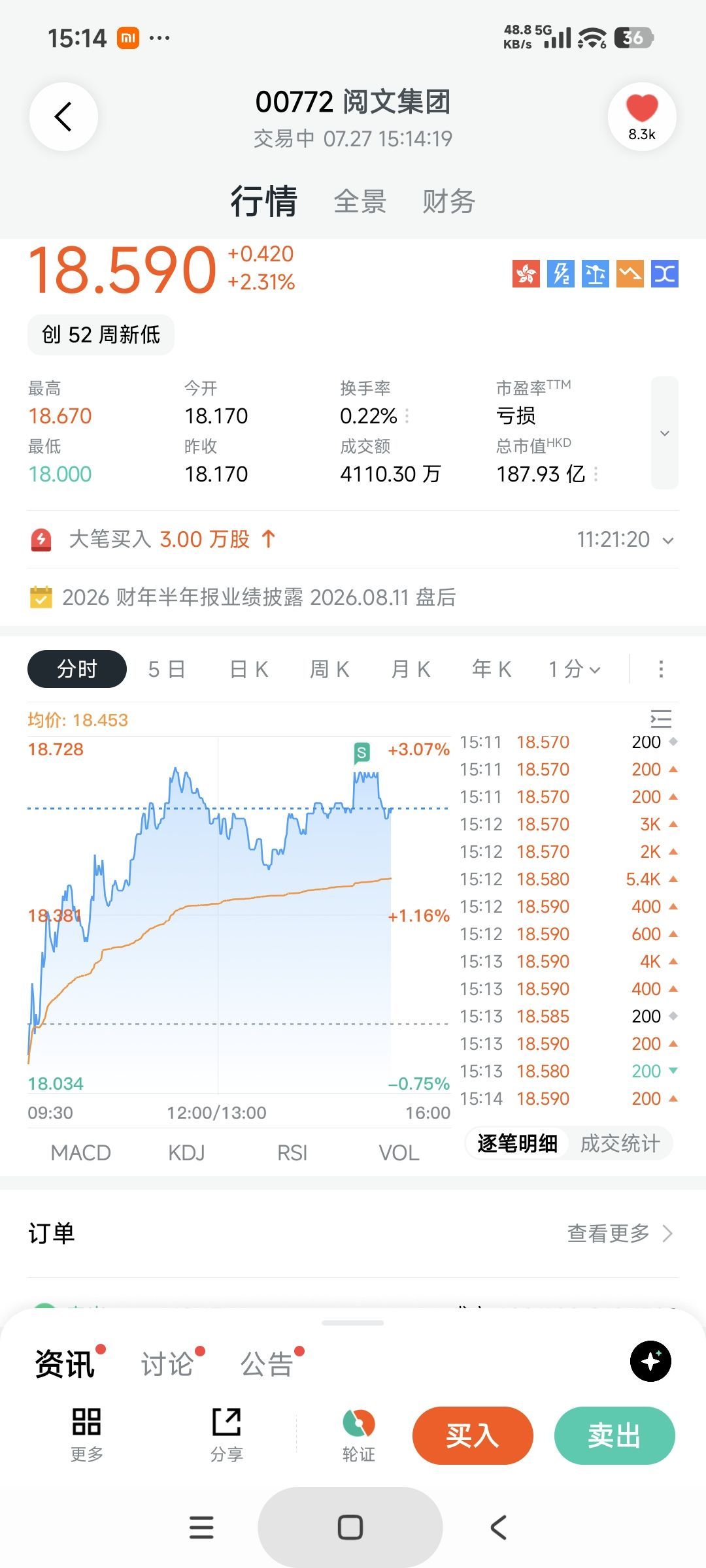Viewport: 706px width, 1568px height.
Task: Tap the 卖出 sell button
Action: coord(614,1435)
